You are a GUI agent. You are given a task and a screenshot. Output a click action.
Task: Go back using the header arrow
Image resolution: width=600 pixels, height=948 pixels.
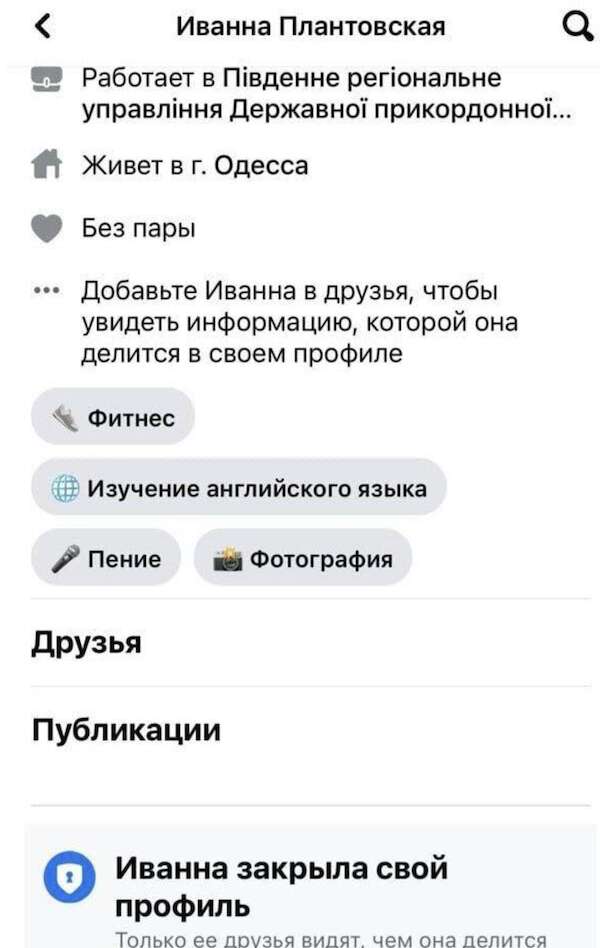click(41, 27)
